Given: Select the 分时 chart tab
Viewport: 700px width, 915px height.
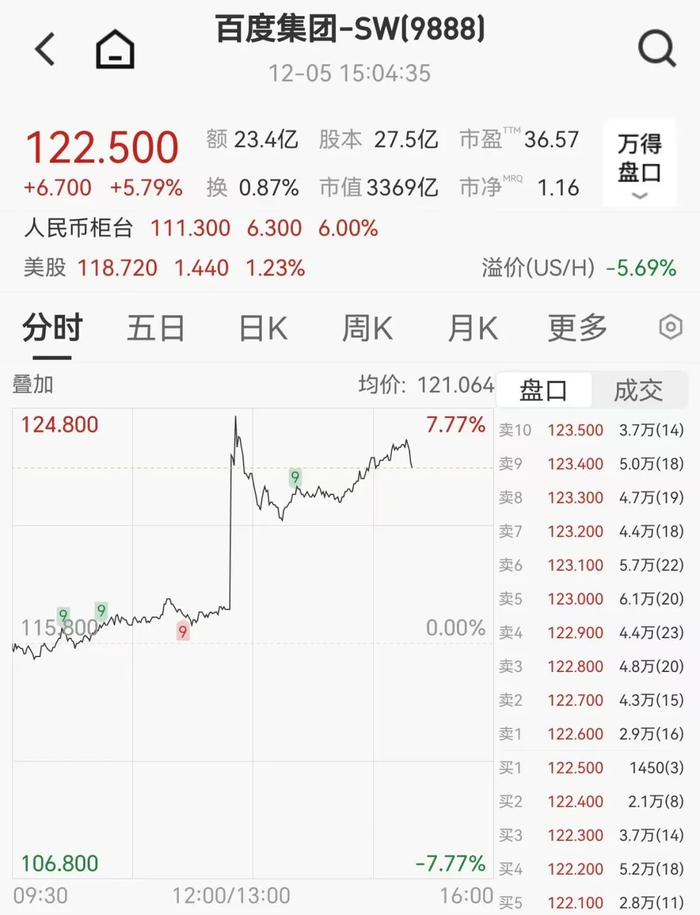Looking at the screenshot, I should (x=52, y=328).
